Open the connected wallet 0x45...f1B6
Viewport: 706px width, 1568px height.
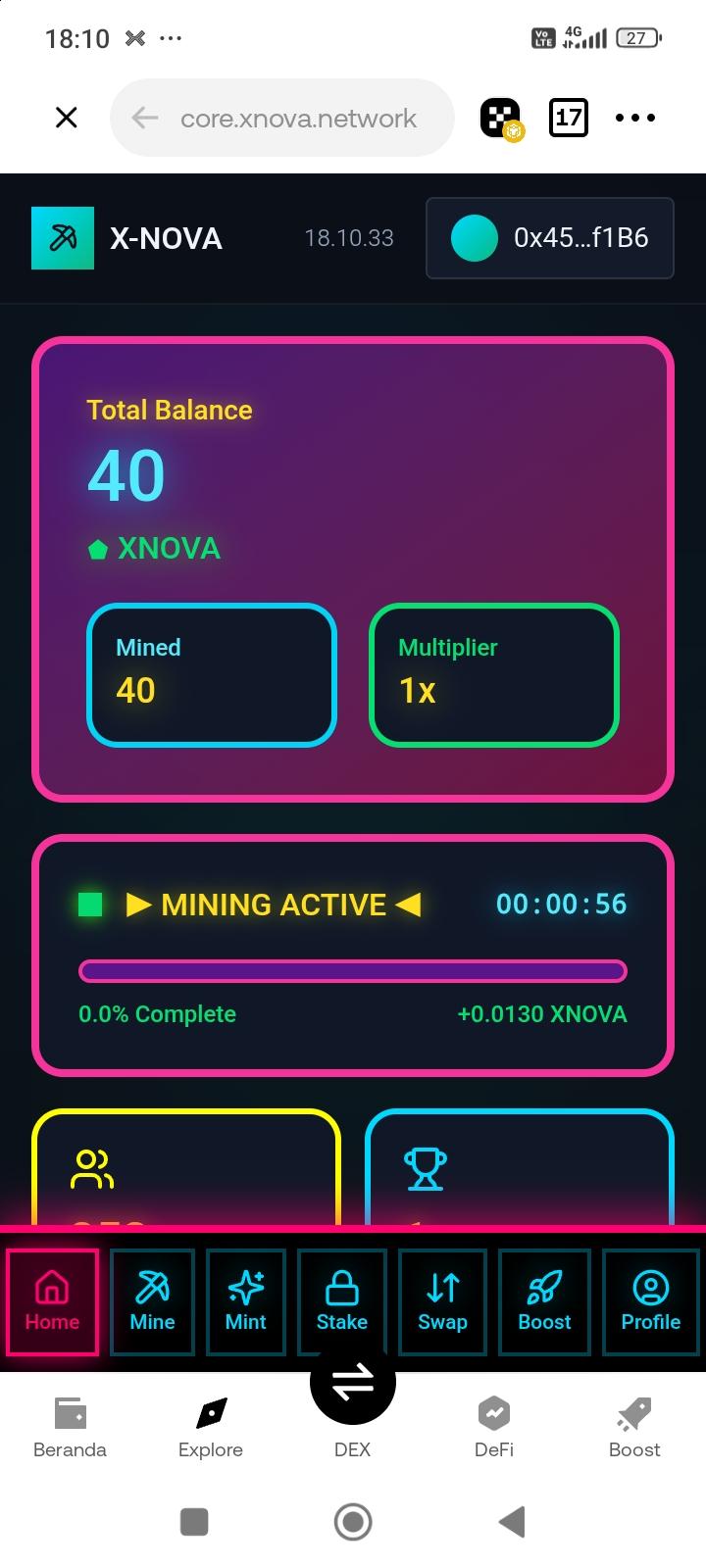[x=550, y=238]
